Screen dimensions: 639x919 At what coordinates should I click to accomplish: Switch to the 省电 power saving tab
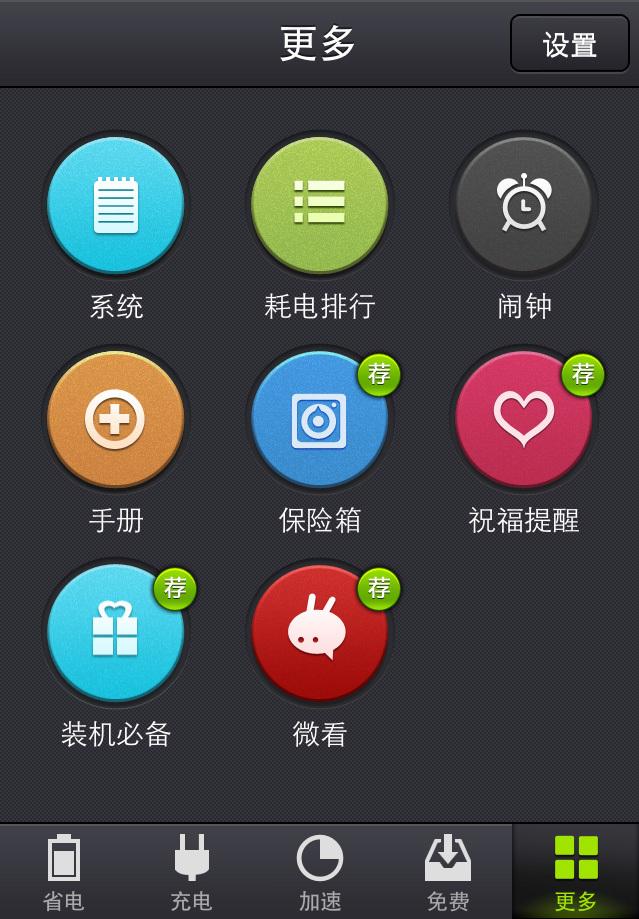pyautogui.click(x=64, y=872)
